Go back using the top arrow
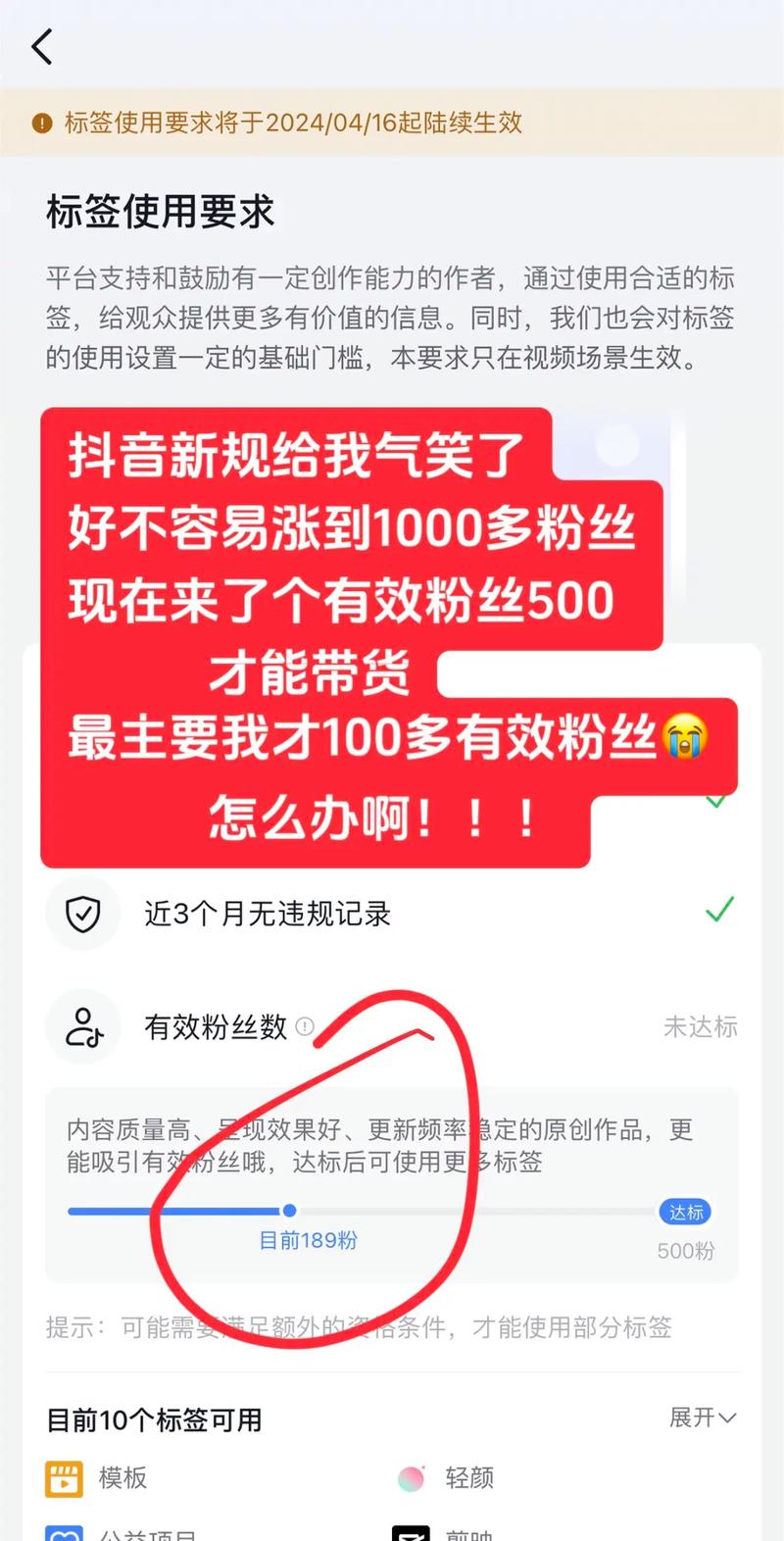This screenshot has width=784, height=1541. [x=42, y=47]
